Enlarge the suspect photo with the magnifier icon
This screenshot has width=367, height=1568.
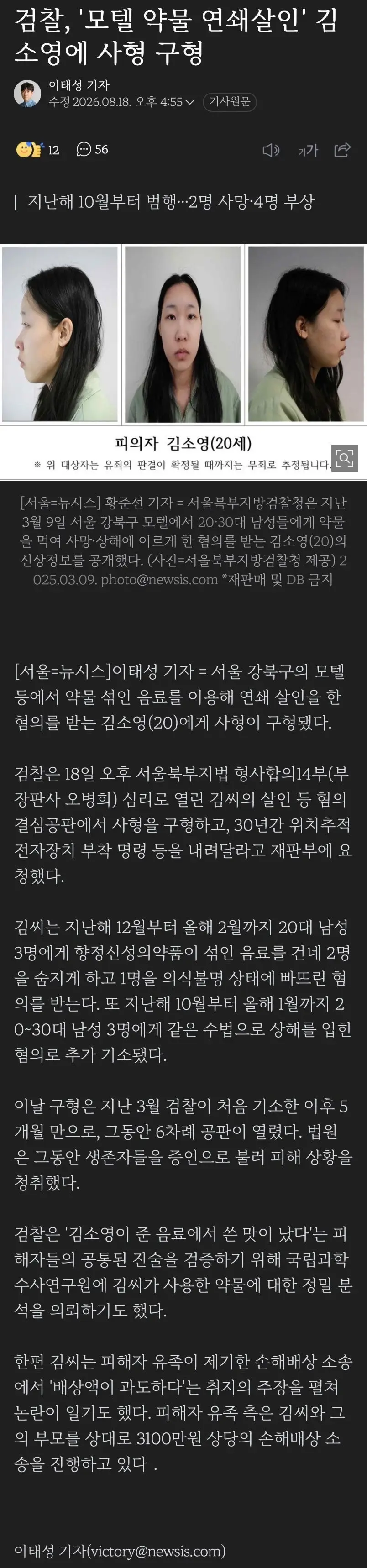pos(345,457)
